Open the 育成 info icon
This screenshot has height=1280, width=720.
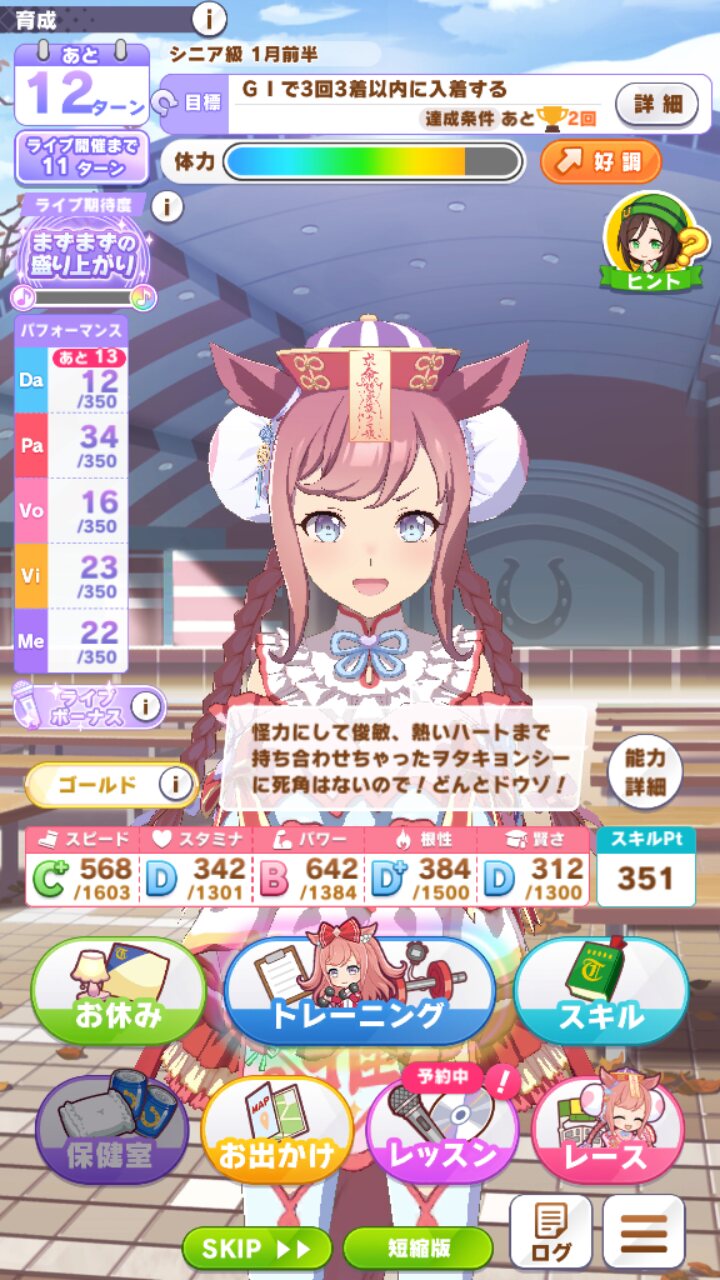pyautogui.click(x=208, y=17)
